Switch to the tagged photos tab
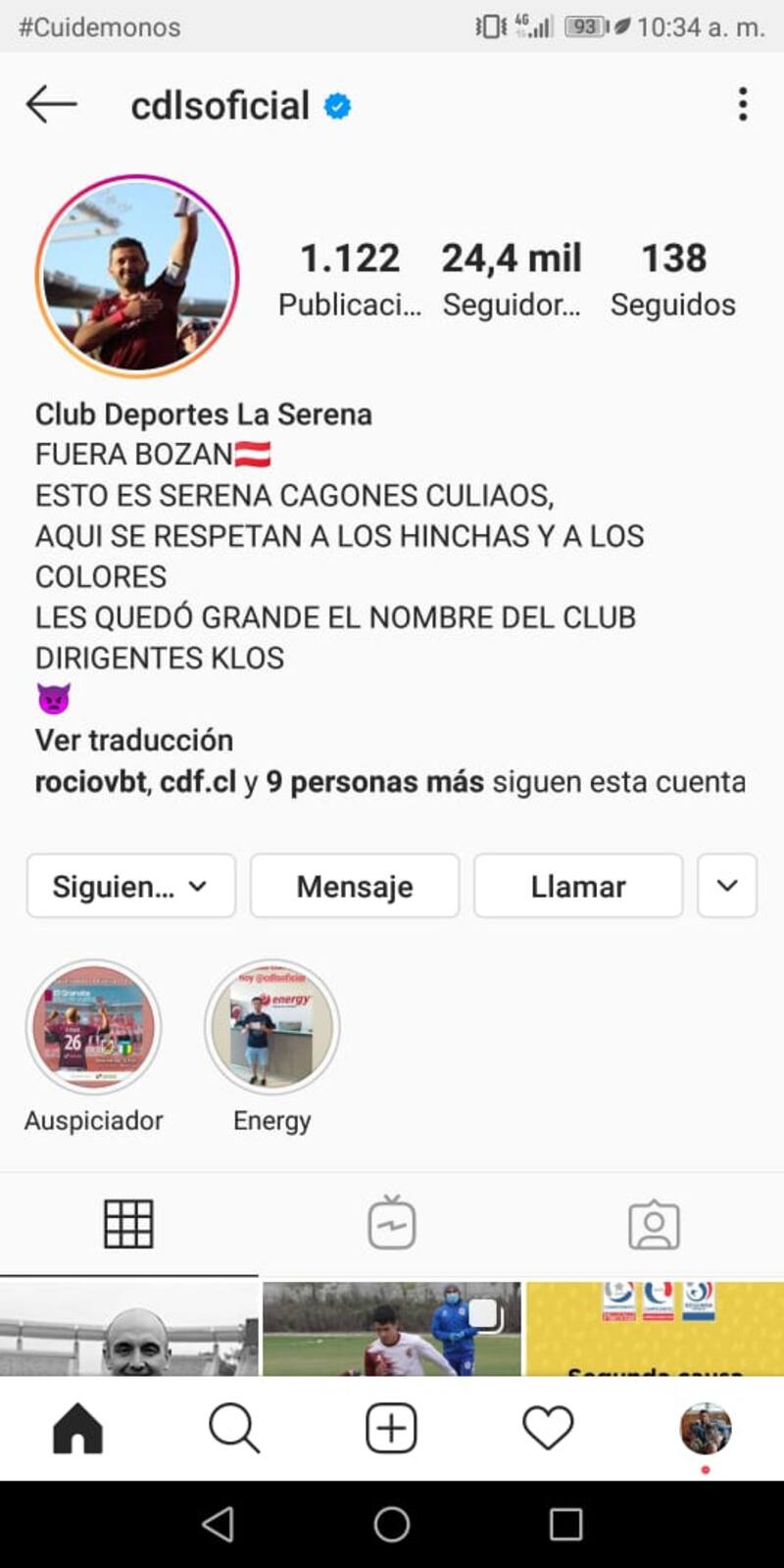Screen dimensions: 784x1568 654,1224
